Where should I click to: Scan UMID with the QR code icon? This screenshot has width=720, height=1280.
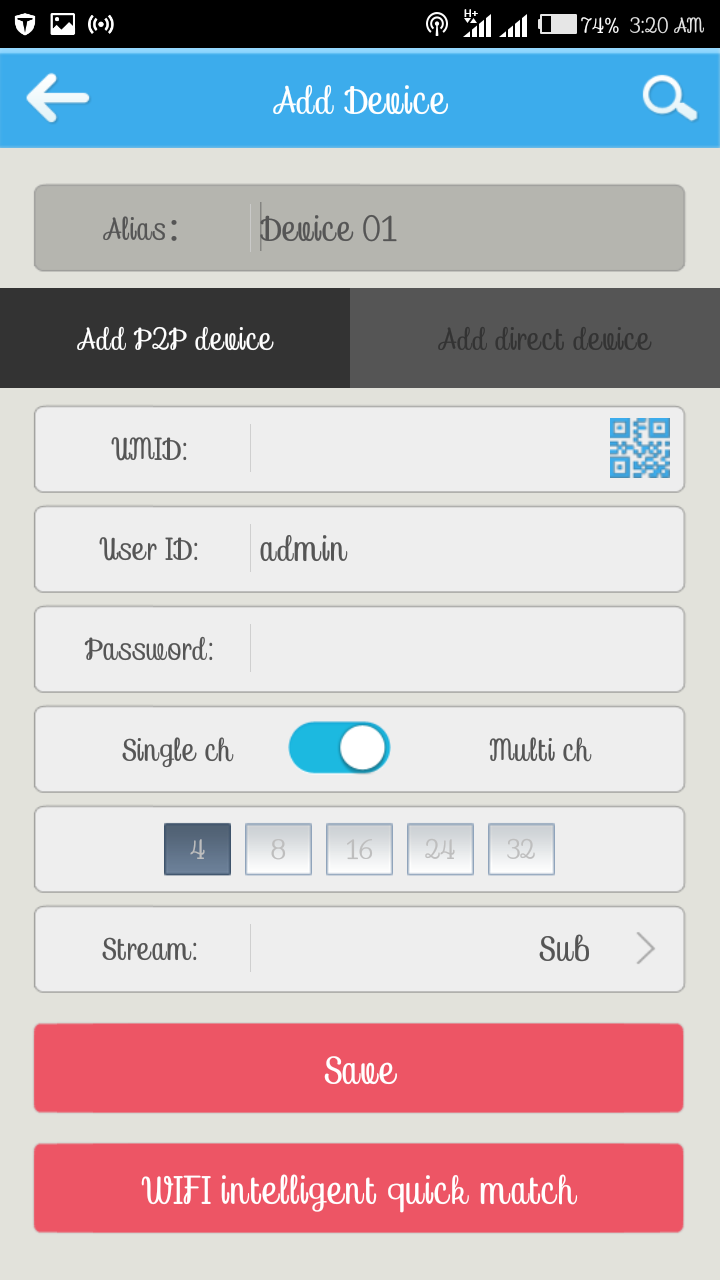[640, 448]
